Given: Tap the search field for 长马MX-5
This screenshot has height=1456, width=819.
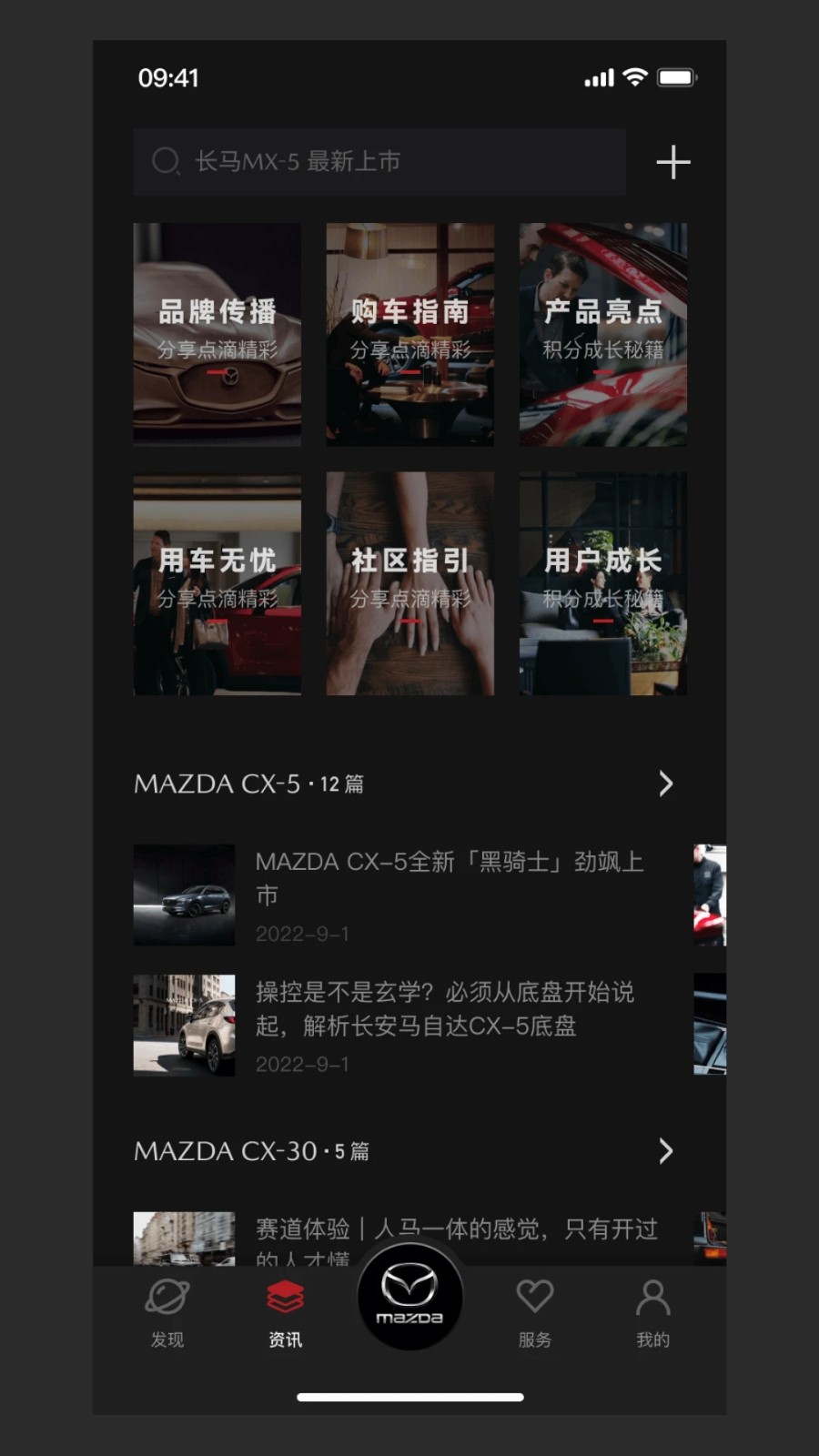Looking at the screenshot, I should 379,162.
